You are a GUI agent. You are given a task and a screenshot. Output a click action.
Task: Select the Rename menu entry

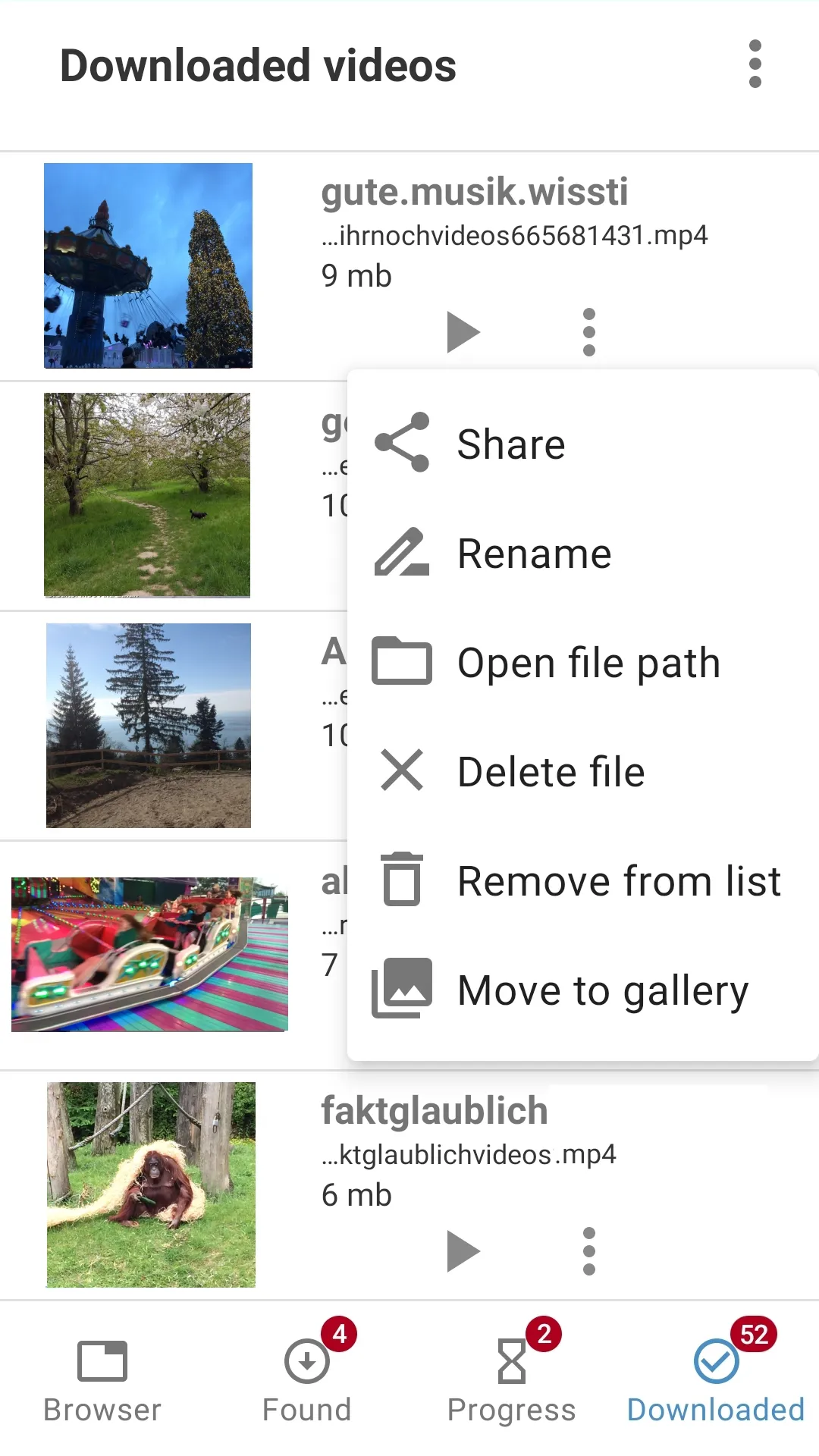point(535,553)
